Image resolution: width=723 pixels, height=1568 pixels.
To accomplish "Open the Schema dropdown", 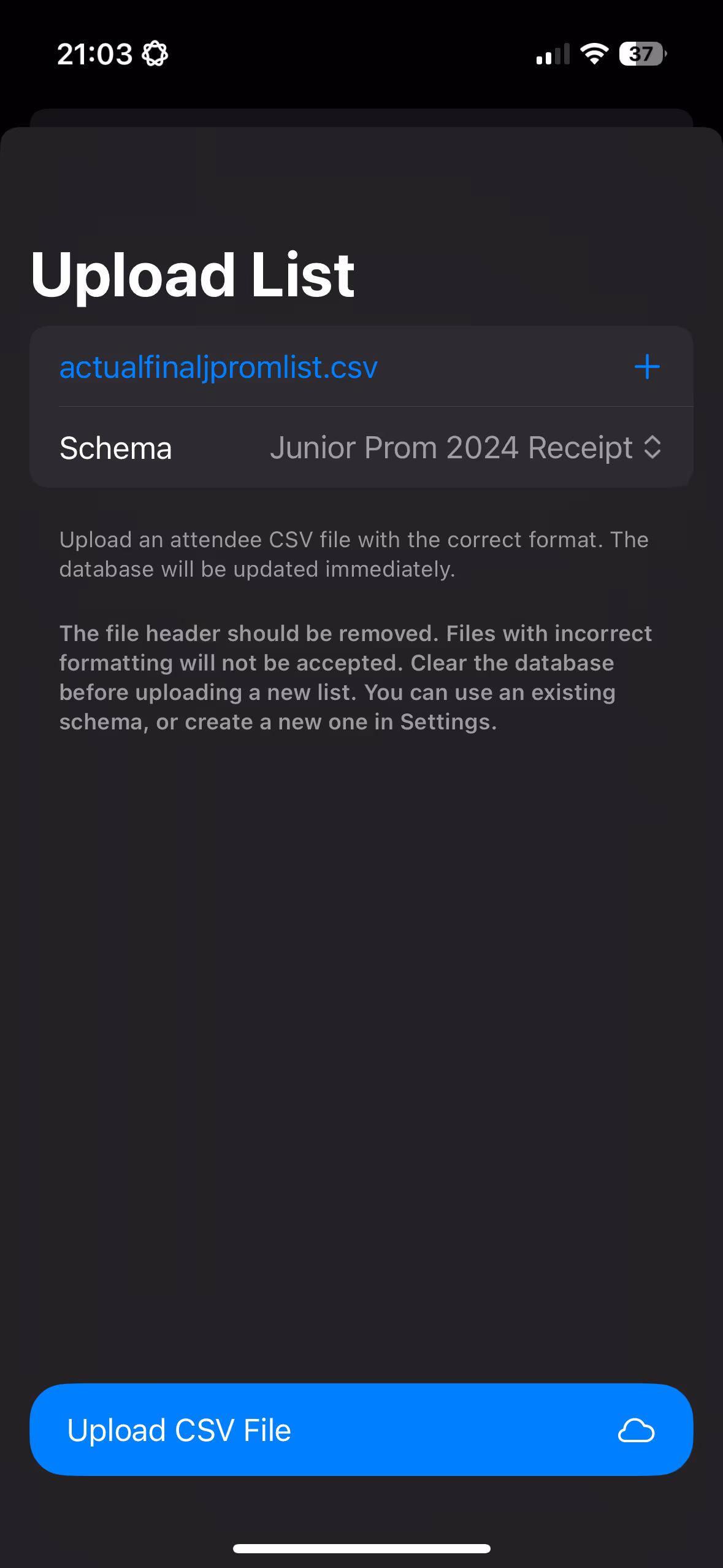I will pos(466,447).
